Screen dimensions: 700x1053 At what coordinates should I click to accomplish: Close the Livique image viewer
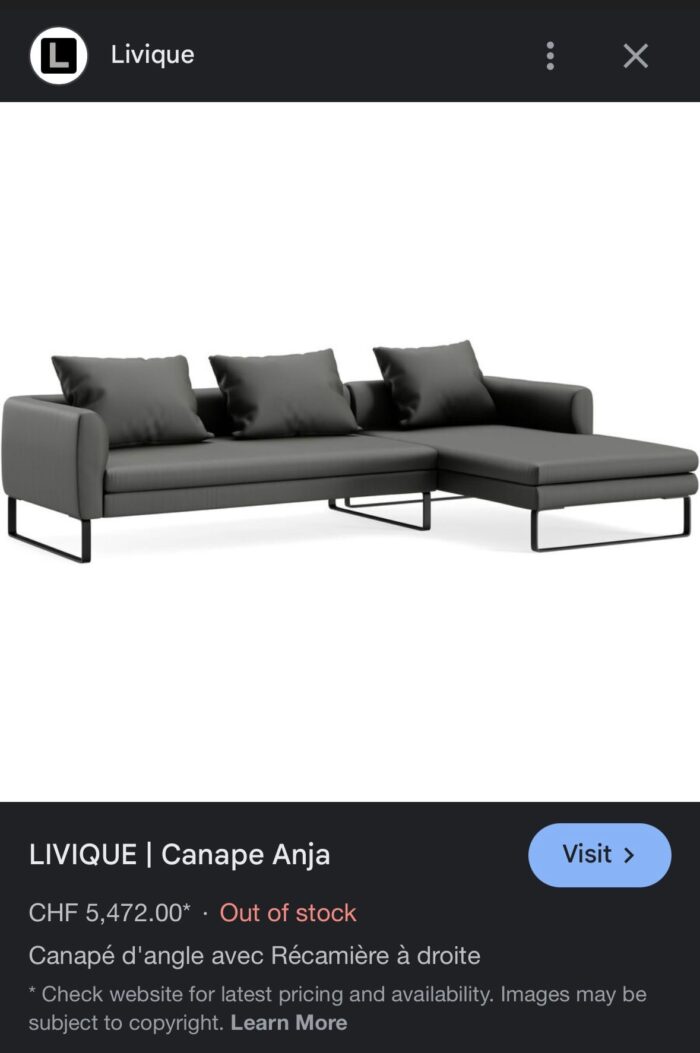pos(636,56)
